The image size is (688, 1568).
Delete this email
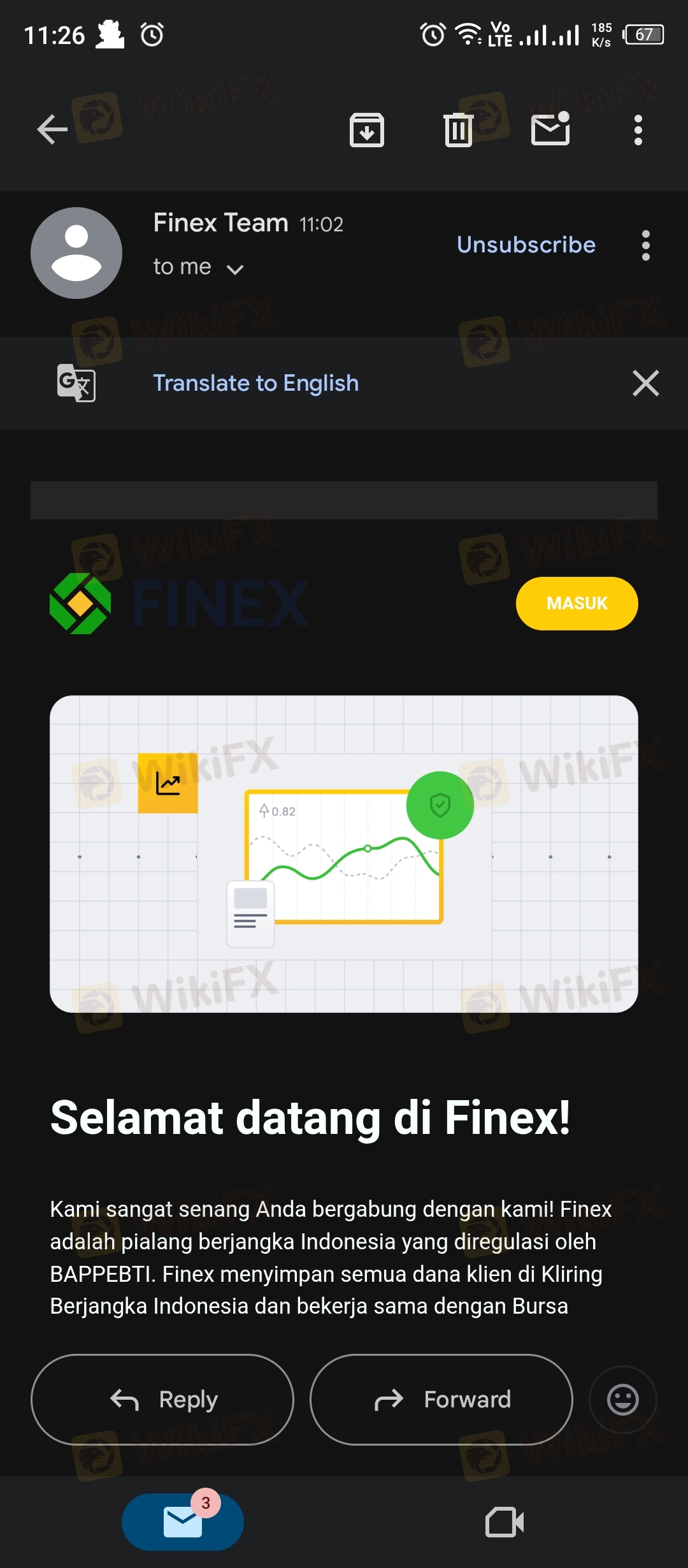(x=458, y=130)
